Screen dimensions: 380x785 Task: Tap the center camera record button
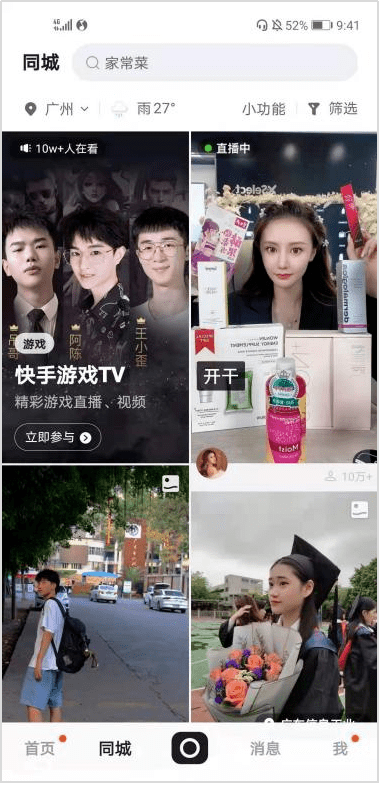[x=190, y=748]
